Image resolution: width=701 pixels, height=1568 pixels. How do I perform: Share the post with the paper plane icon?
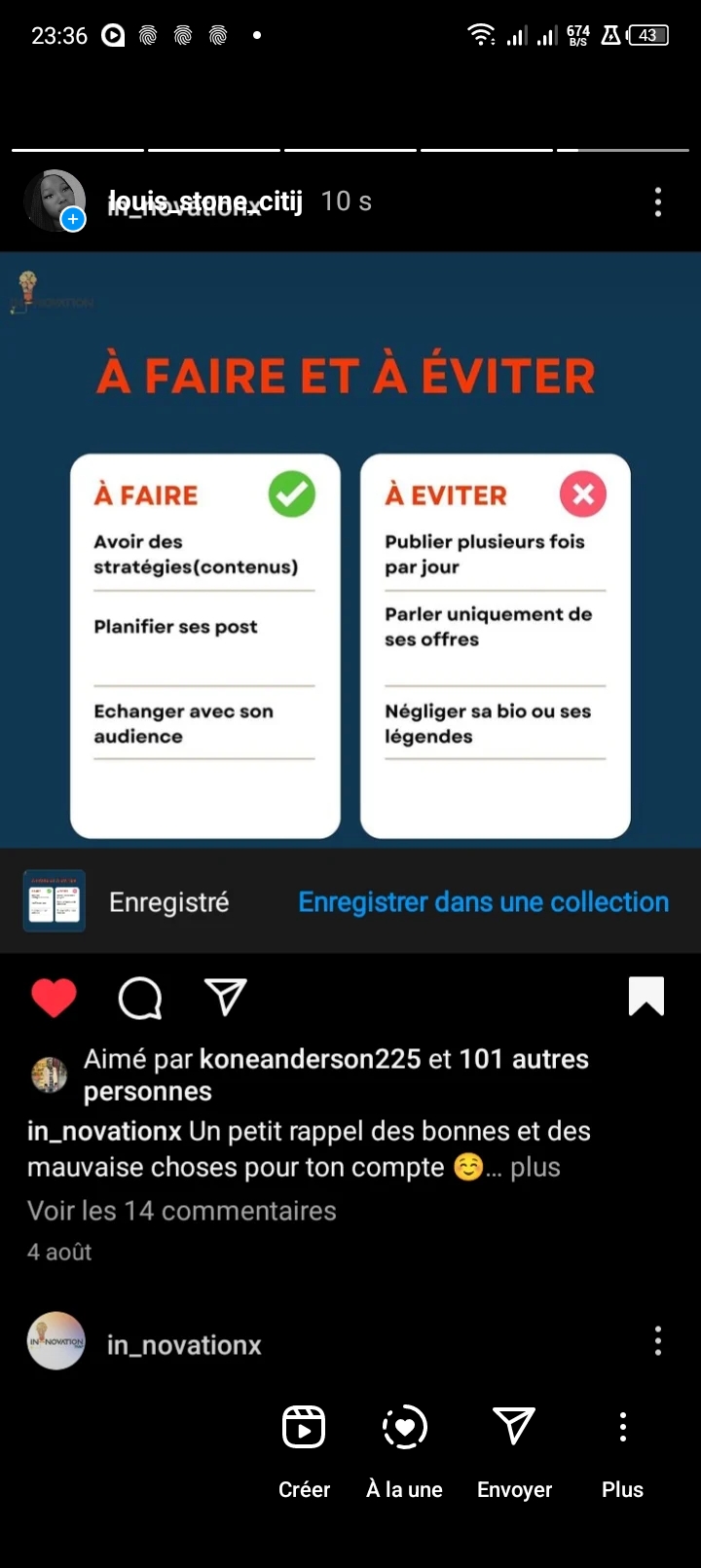tap(226, 997)
